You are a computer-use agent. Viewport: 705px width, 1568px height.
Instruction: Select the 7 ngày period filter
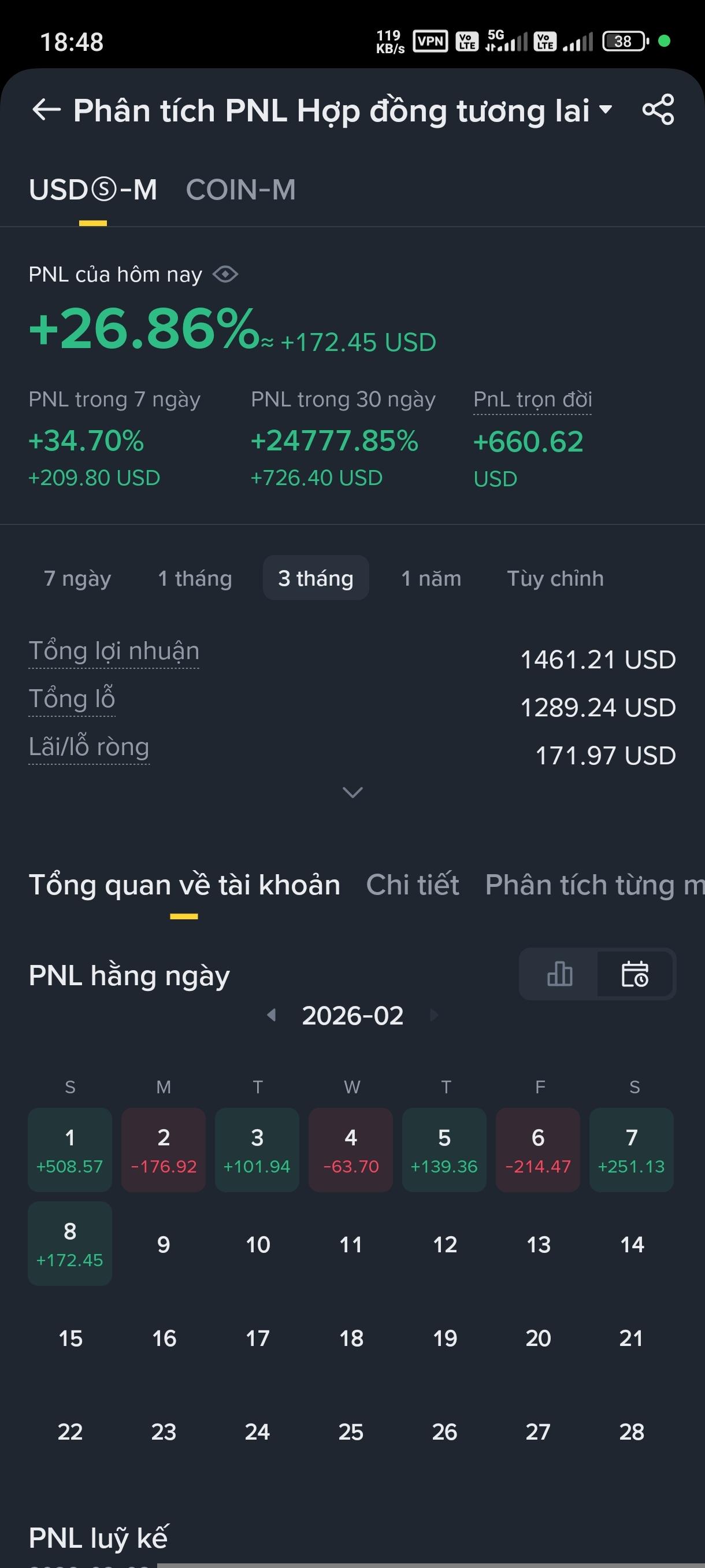(x=76, y=578)
